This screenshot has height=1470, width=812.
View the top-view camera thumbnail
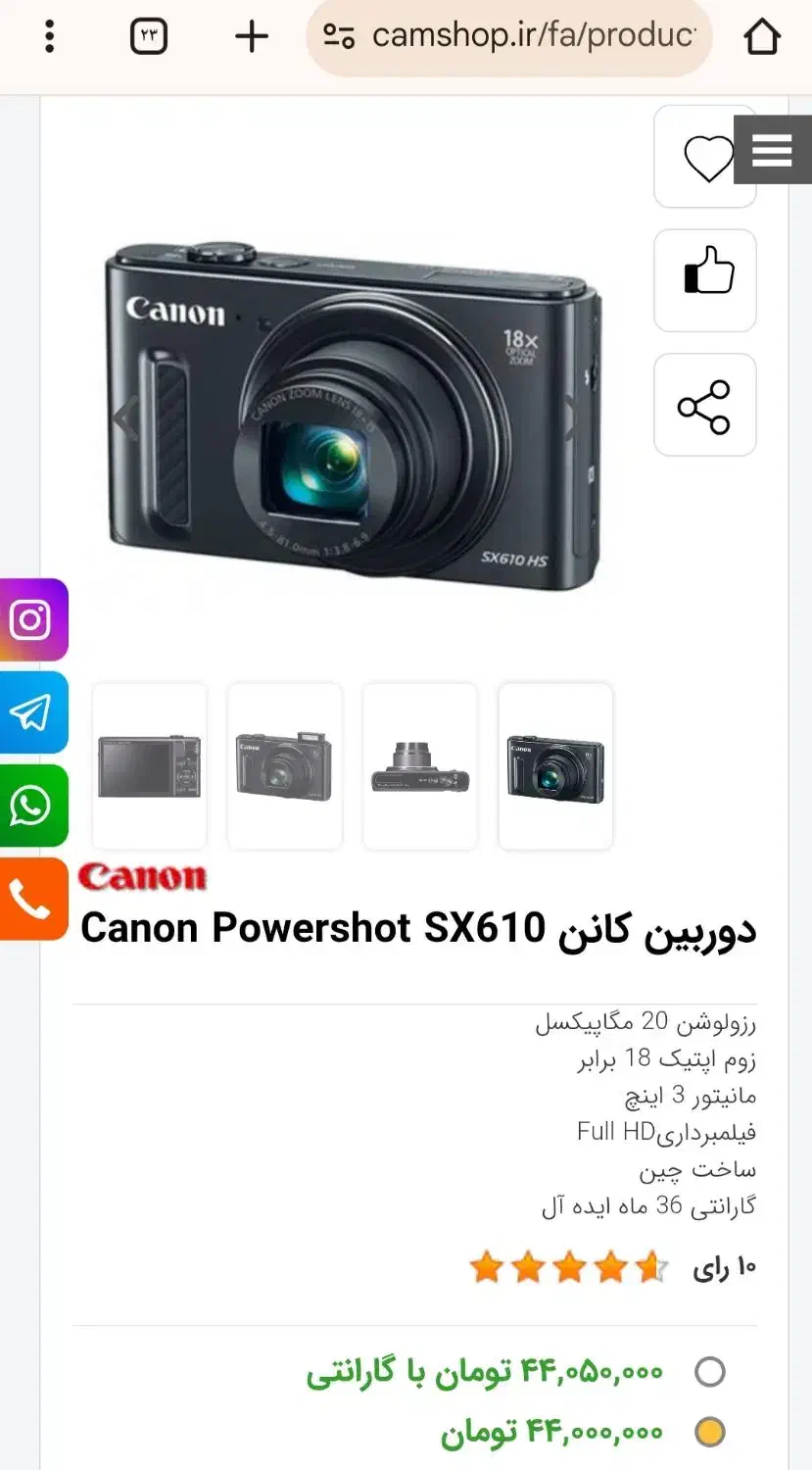420,766
